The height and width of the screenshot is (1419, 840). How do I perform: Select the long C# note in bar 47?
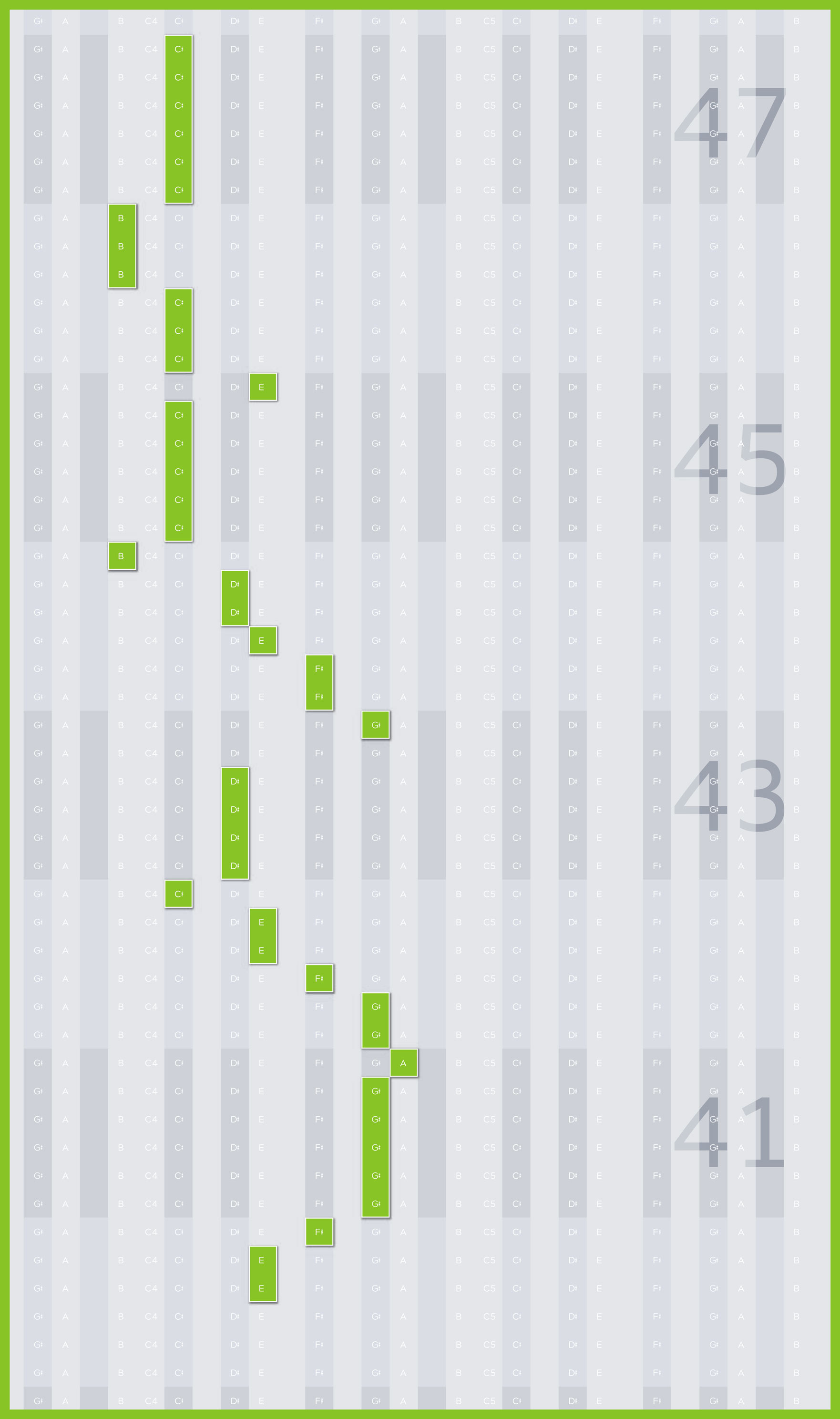[179, 119]
